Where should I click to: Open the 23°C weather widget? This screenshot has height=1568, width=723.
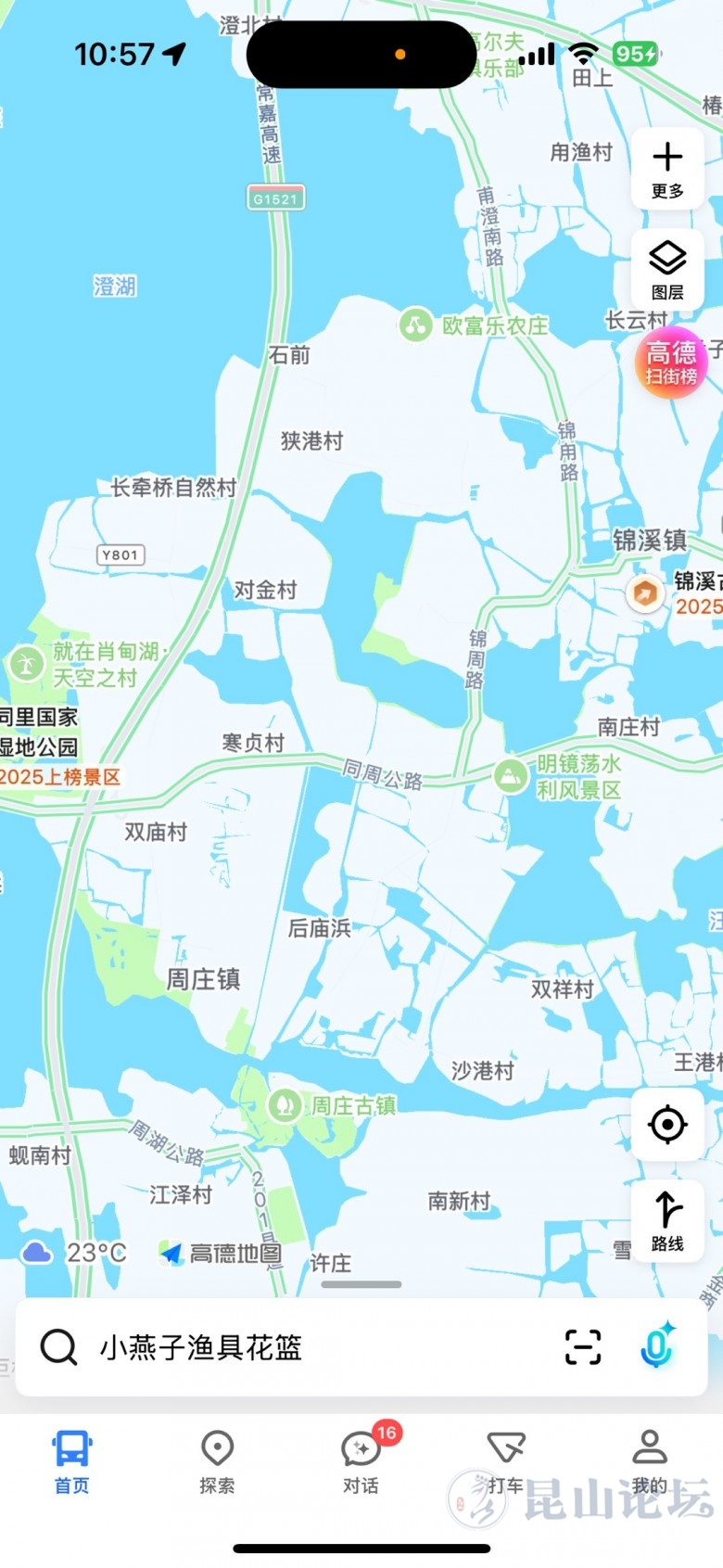[74, 1253]
